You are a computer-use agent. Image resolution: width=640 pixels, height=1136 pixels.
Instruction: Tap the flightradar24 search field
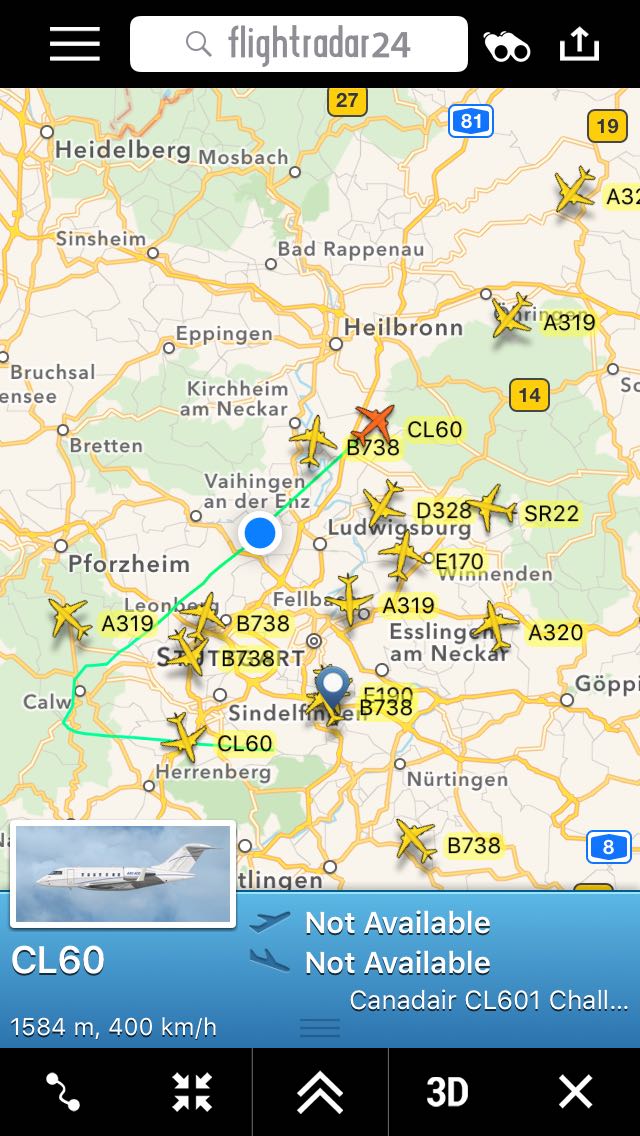pos(299,44)
